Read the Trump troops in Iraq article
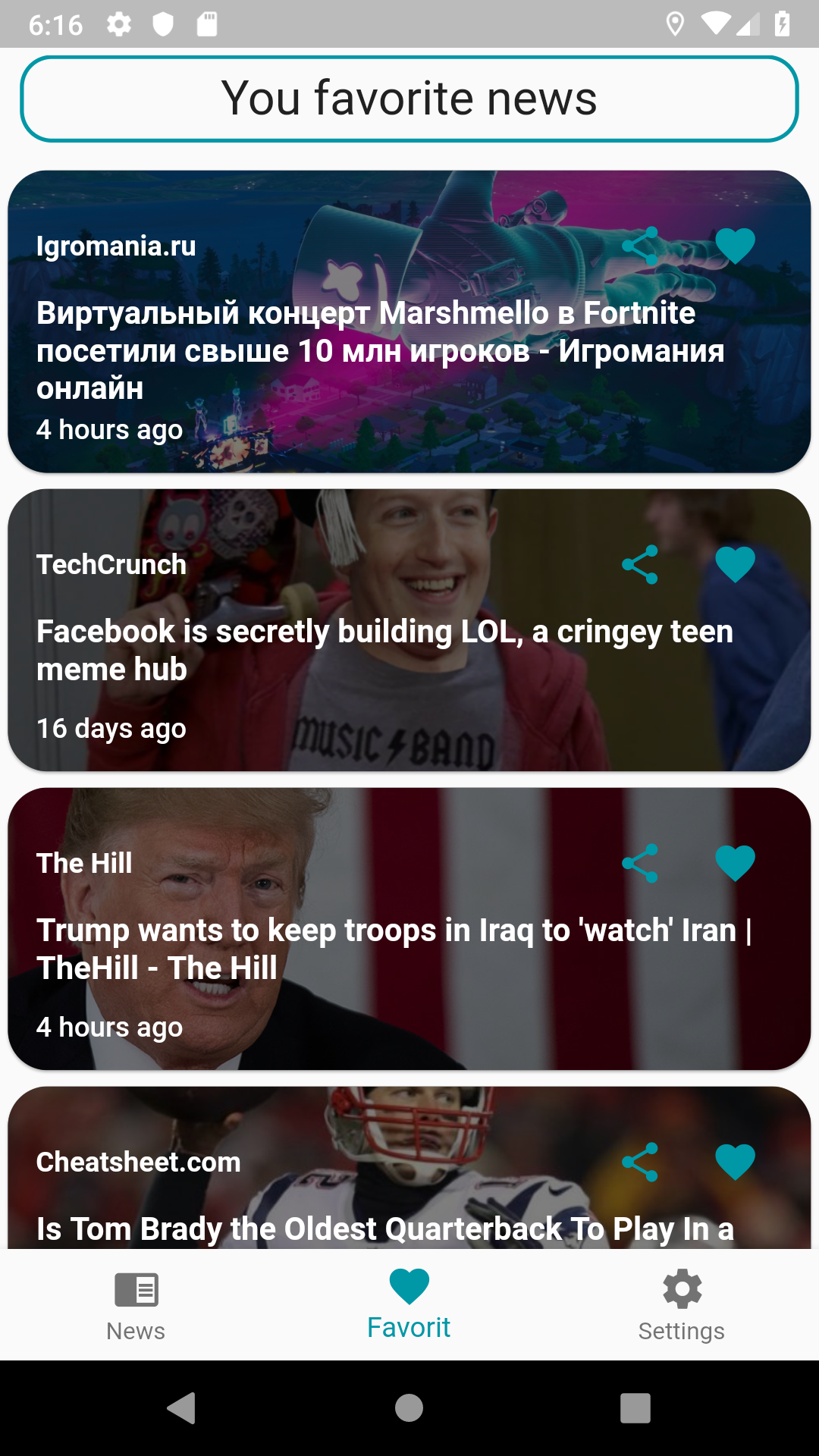This screenshot has width=819, height=1456. pyautogui.click(x=379, y=949)
